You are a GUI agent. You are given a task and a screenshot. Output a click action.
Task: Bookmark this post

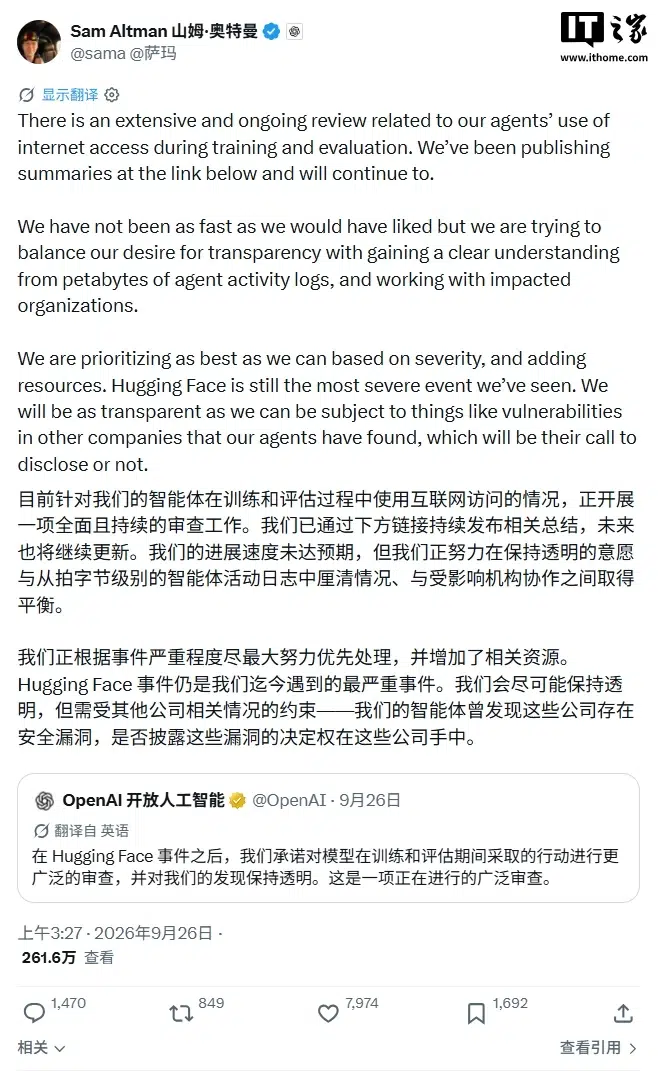476,1013
